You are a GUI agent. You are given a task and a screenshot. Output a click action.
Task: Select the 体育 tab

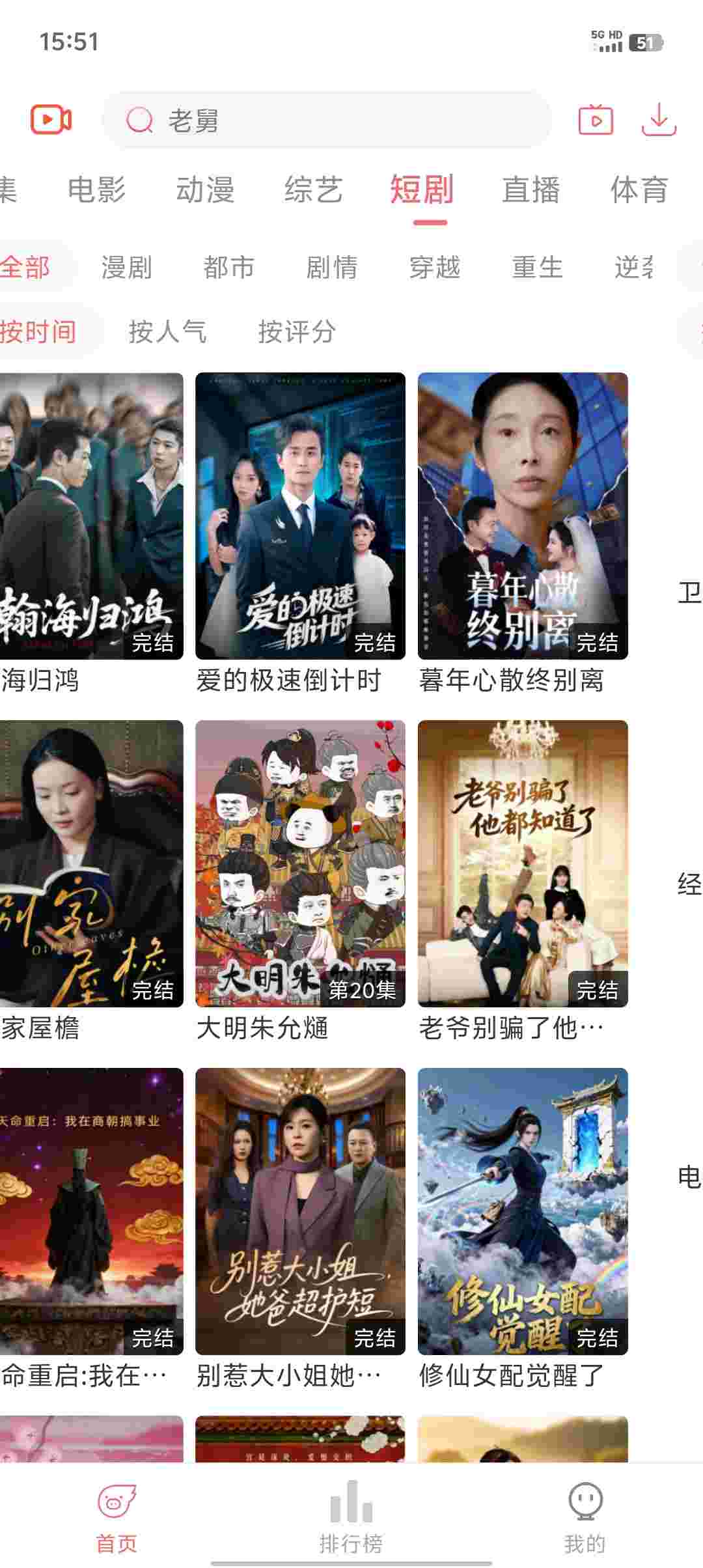[639, 190]
